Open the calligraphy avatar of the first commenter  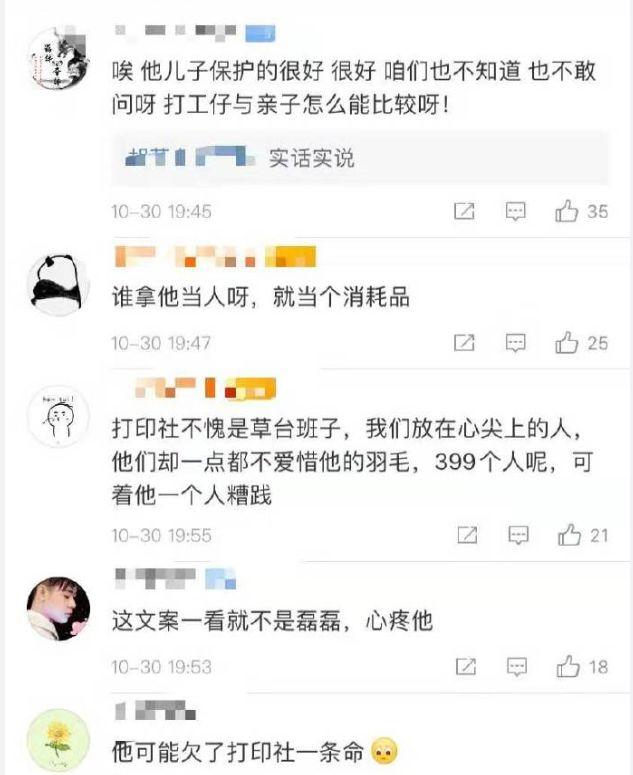pyautogui.click(x=57, y=60)
